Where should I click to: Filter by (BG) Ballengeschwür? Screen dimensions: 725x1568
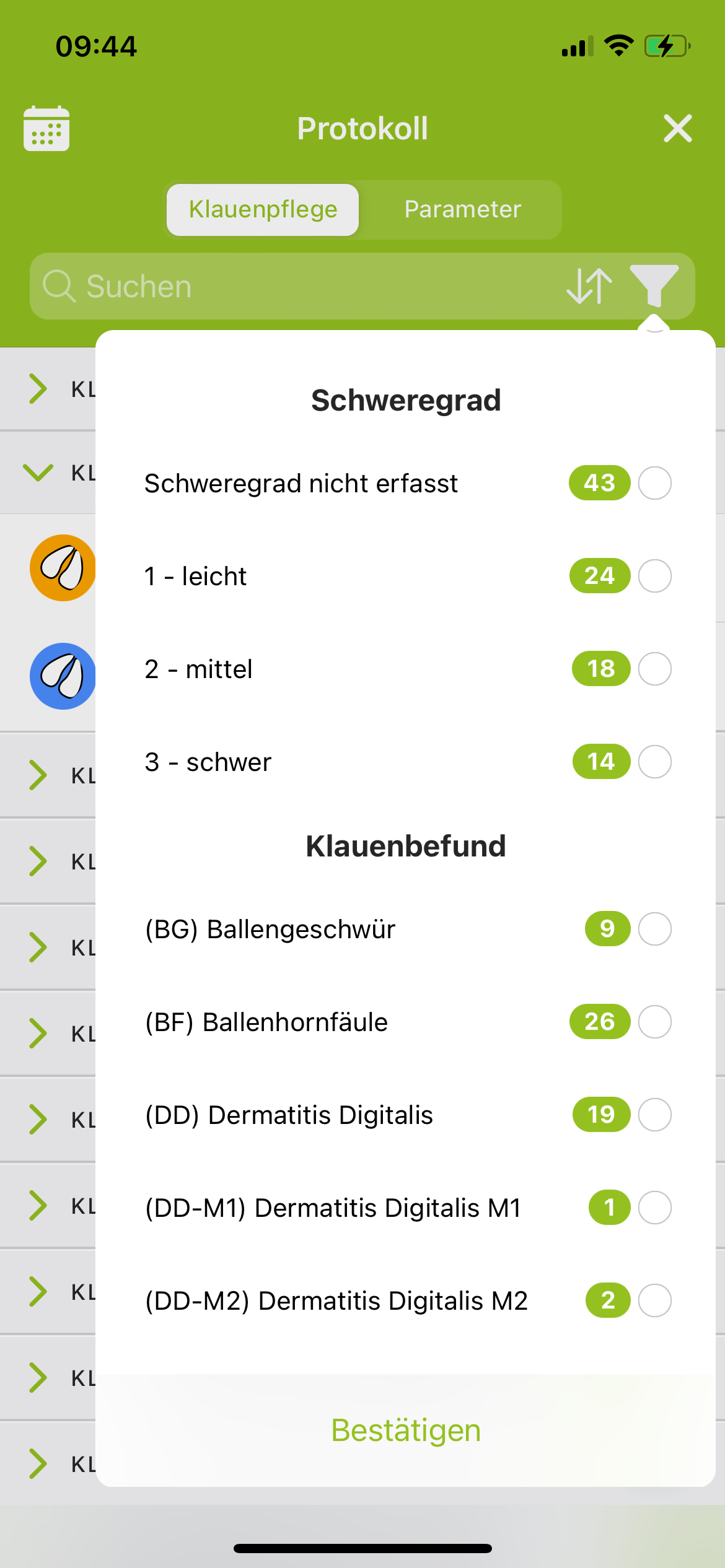(x=406, y=929)
